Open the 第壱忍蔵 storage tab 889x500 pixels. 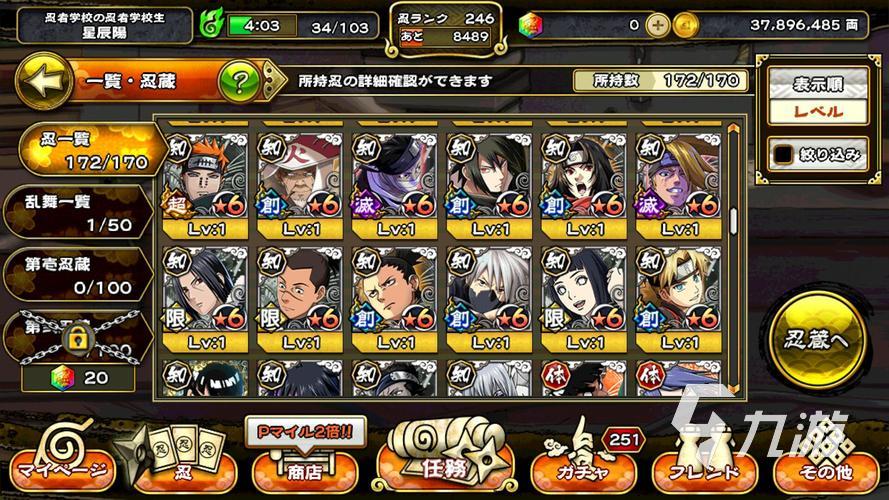(x=78, y=276)
